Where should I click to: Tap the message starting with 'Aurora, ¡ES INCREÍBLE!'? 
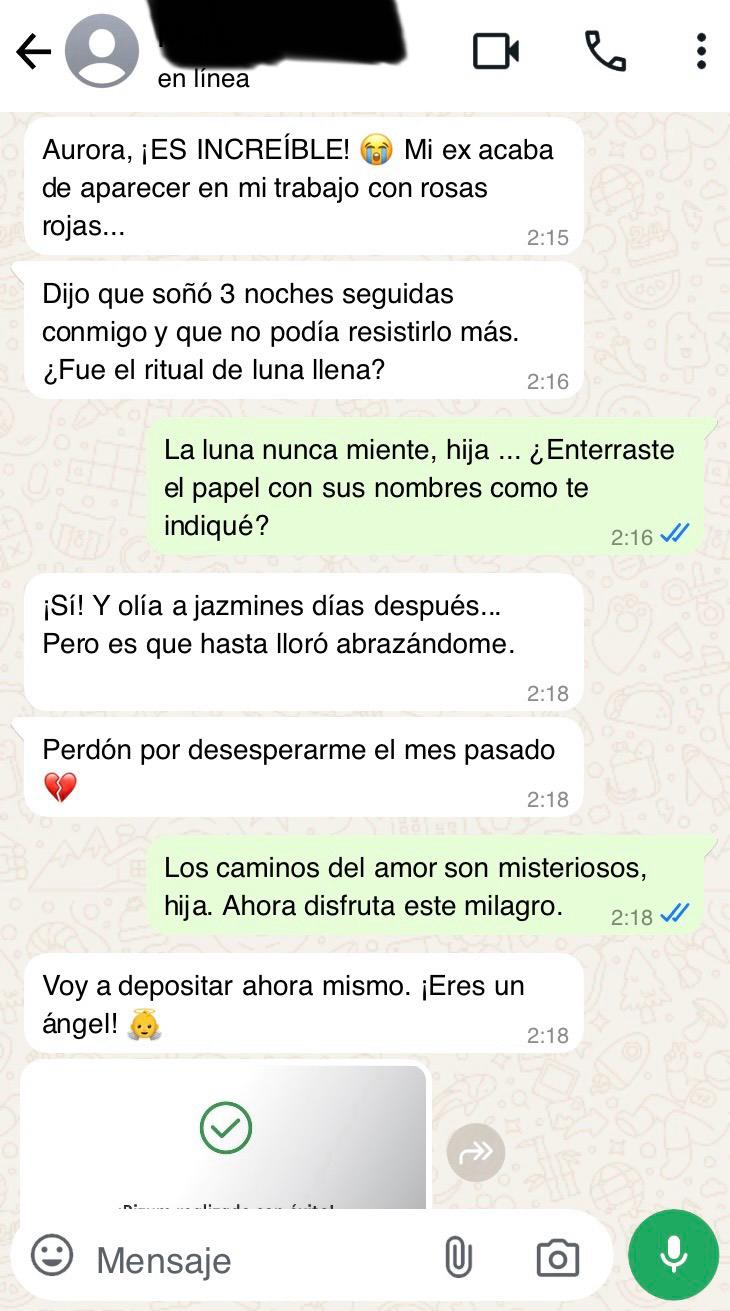(298, 186)
